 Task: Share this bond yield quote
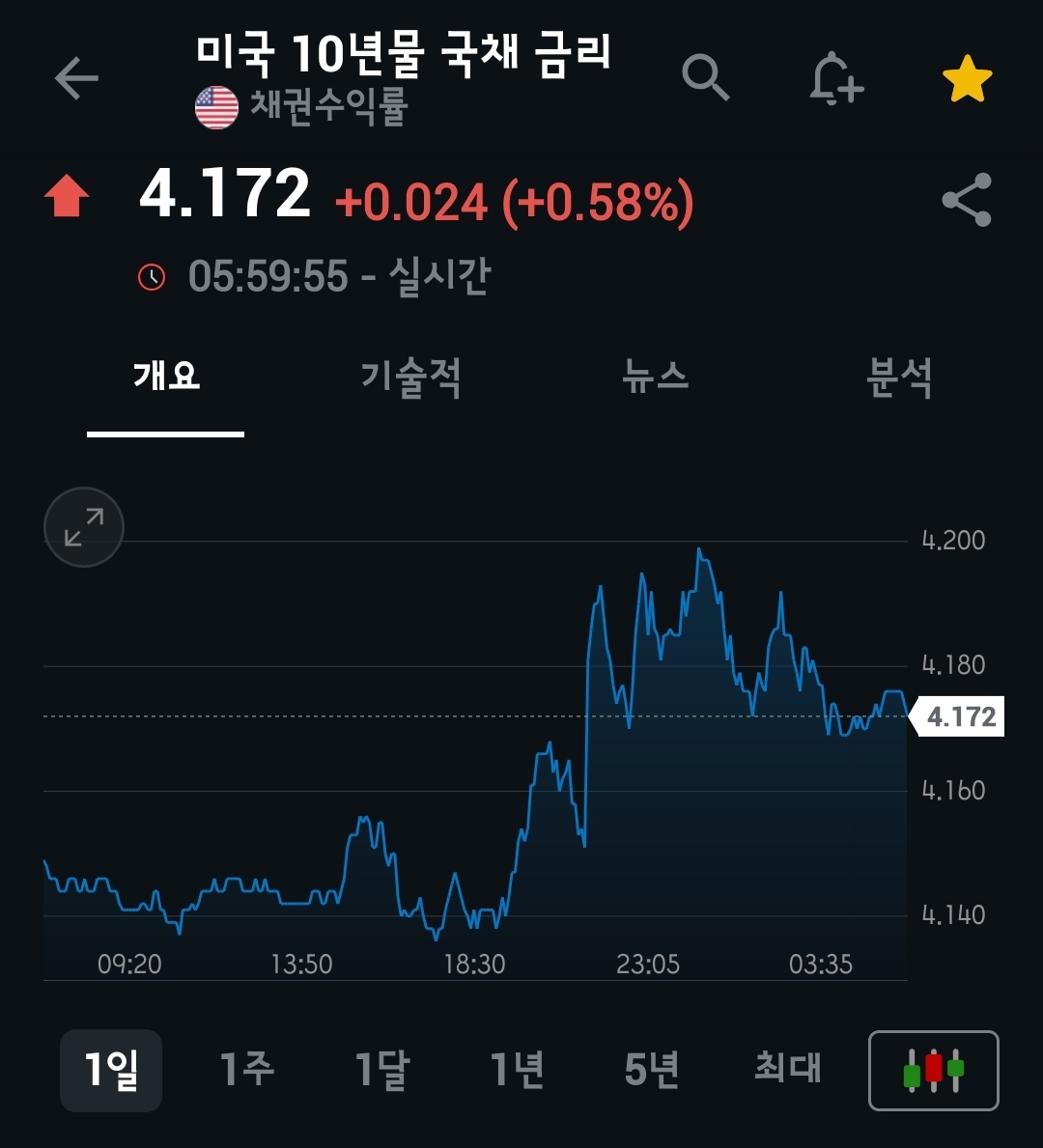pos(967,200)
